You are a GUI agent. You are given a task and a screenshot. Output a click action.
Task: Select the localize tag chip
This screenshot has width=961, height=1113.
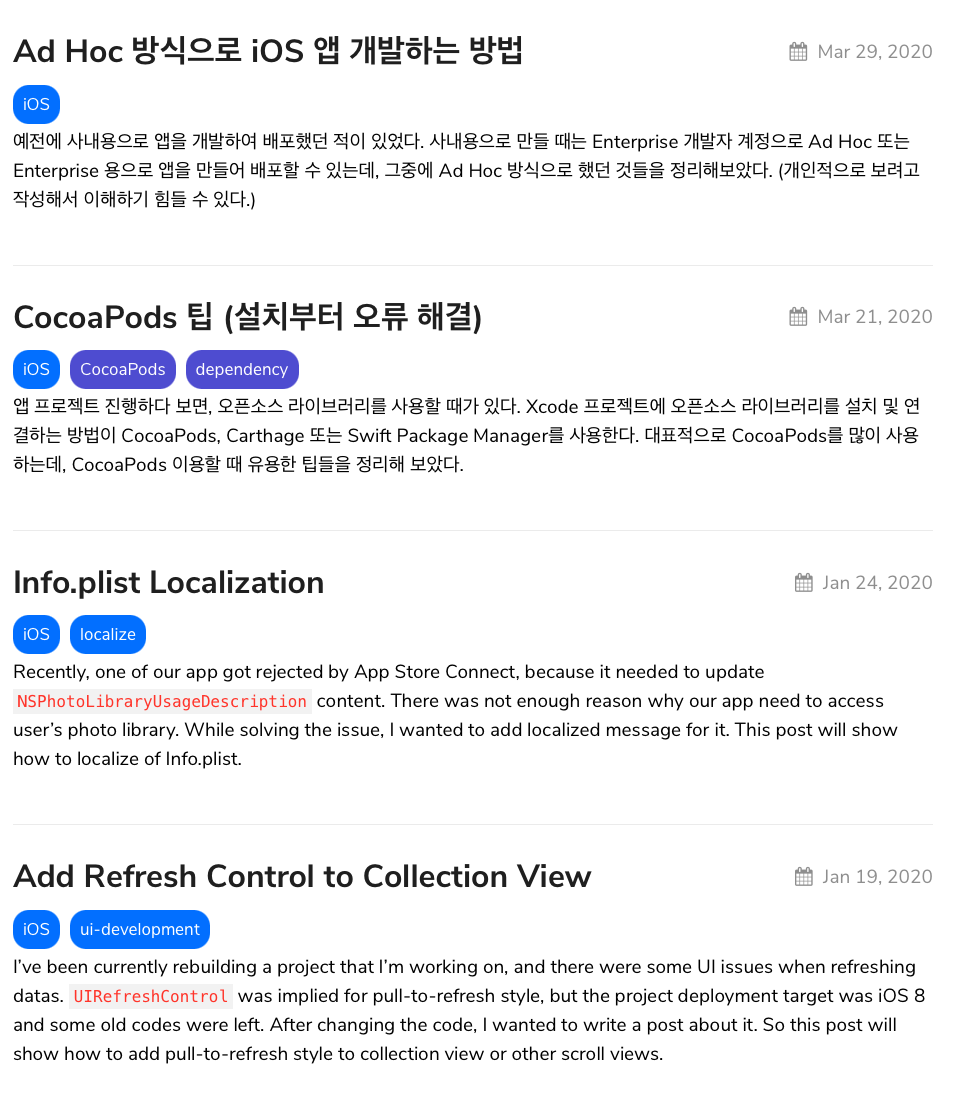(x=108, y=634)
